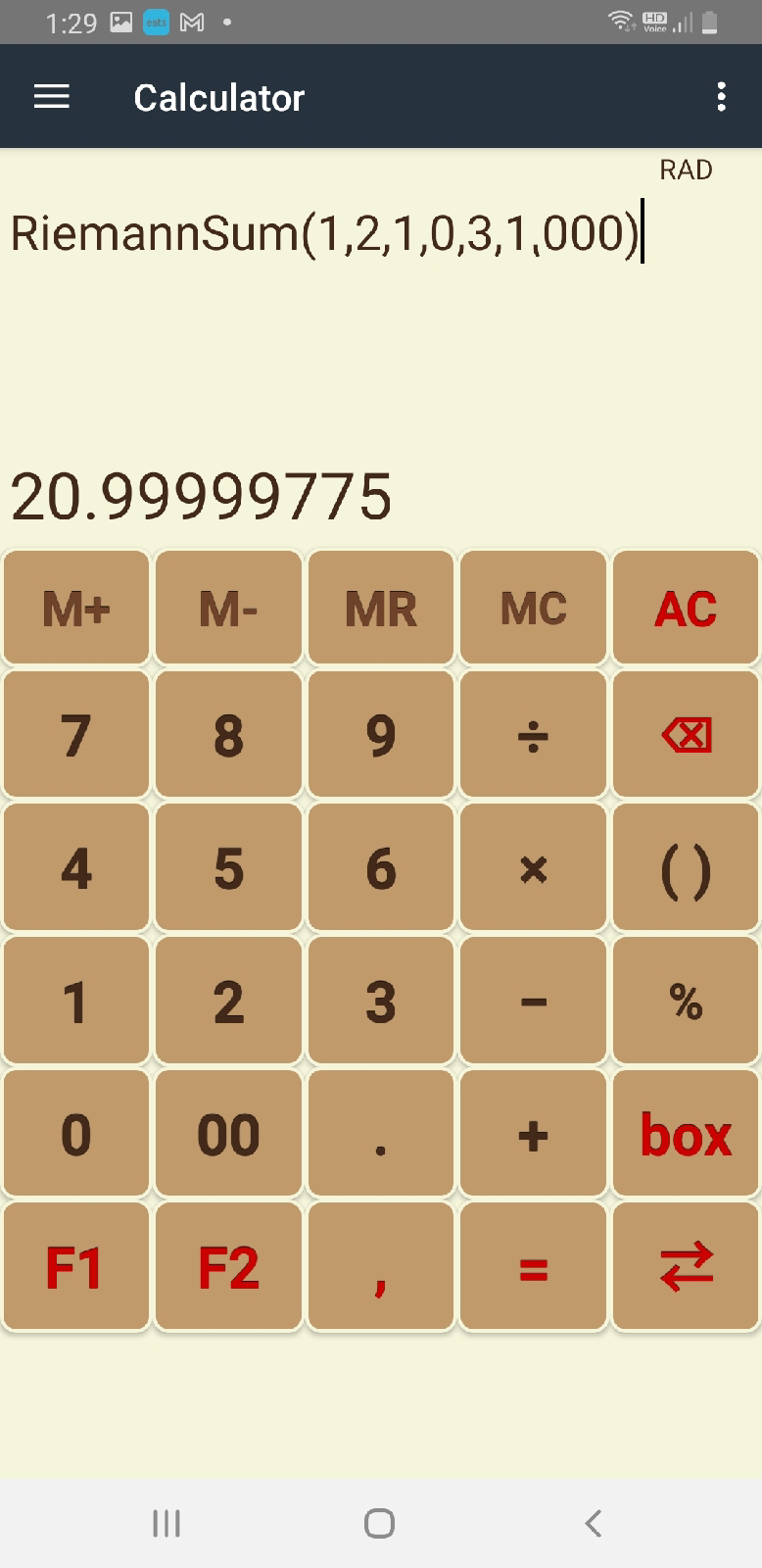The image size is (762, 1568).
Task: Tap the multiply operator key
Action: [533, 868]
